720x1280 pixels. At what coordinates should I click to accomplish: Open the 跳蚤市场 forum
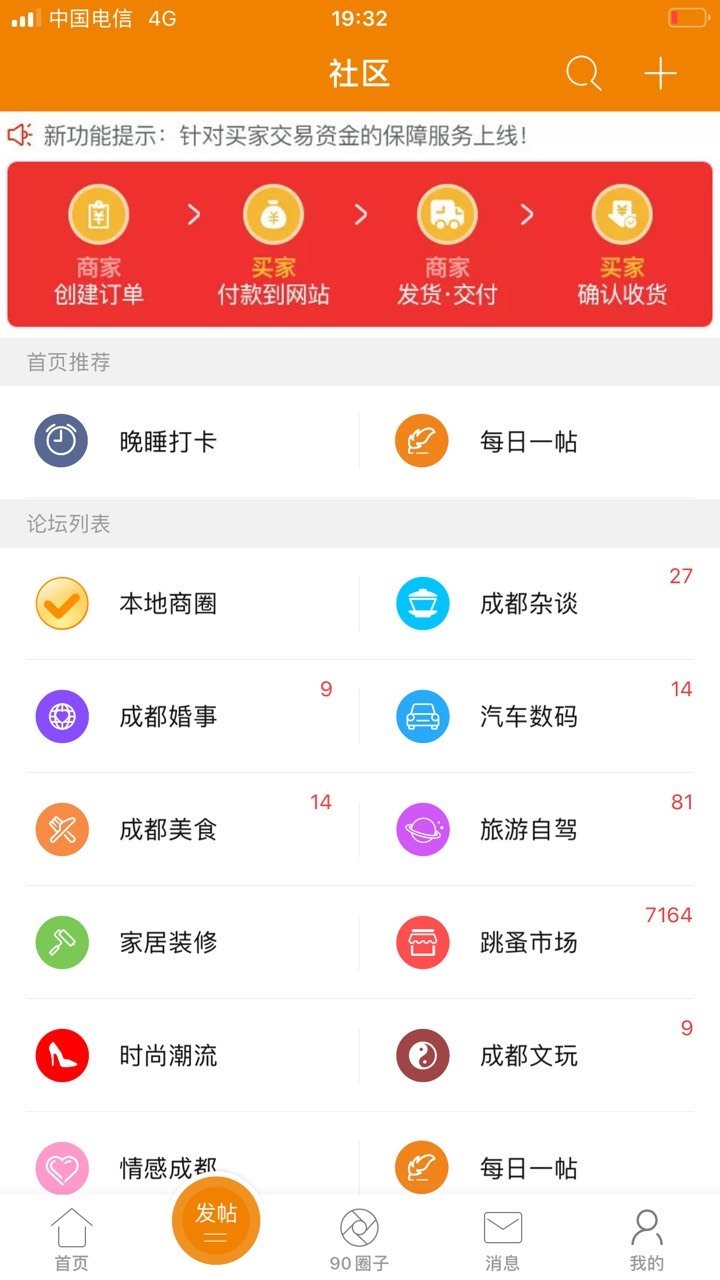pyautogui.click(x=540, y=942)
